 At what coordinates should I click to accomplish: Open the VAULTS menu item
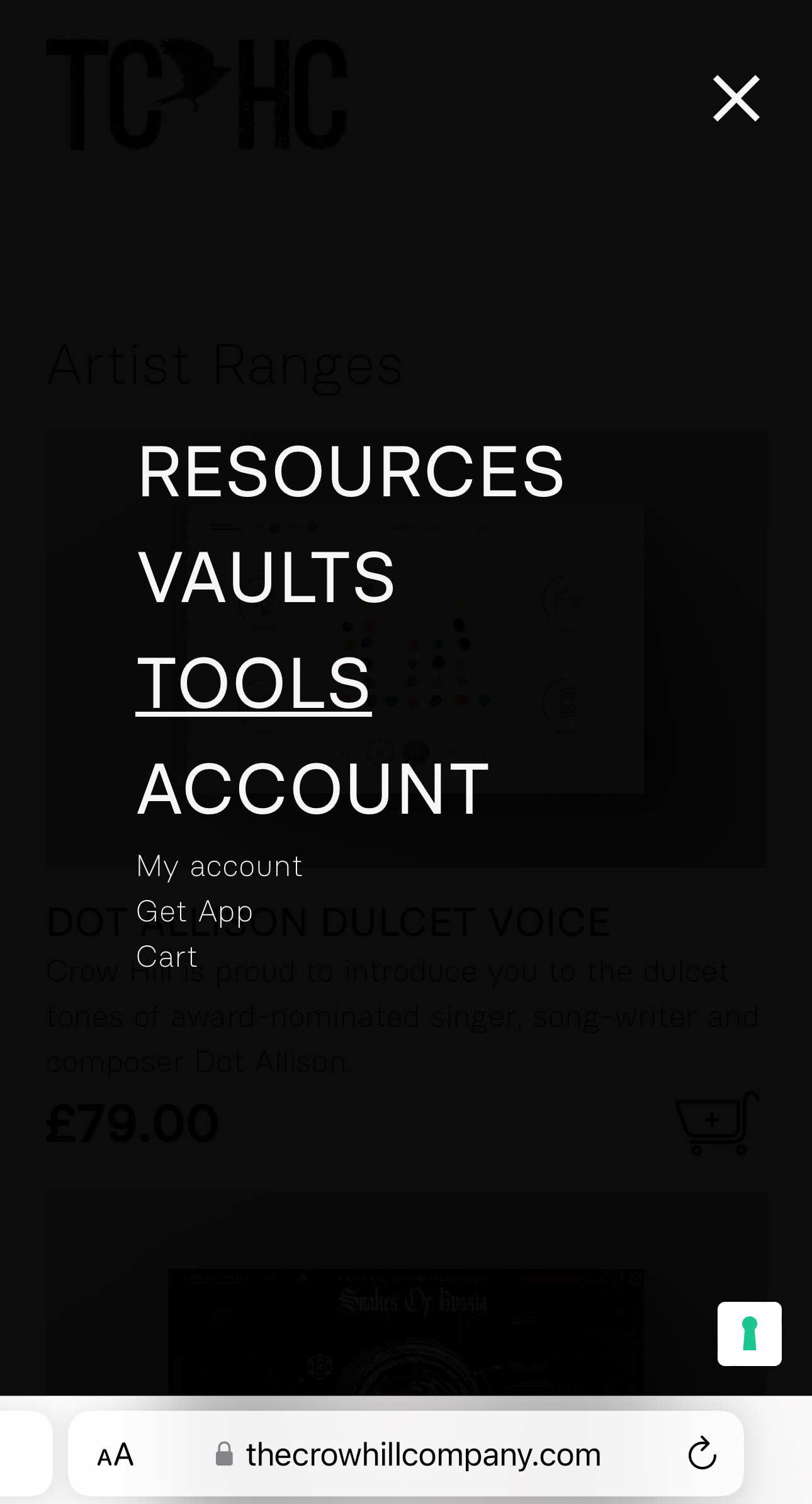pos(266,578)
